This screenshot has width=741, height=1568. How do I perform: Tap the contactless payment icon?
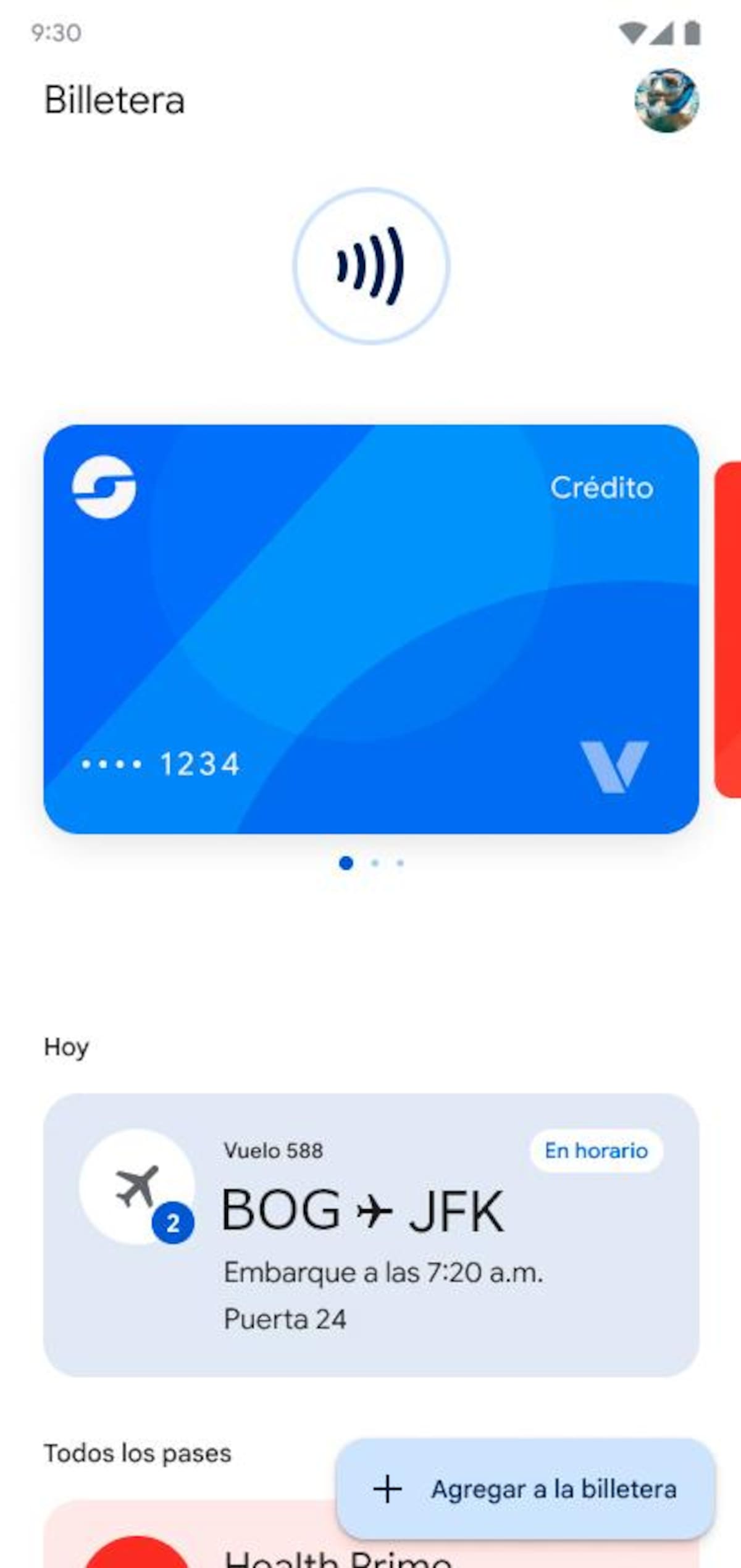pyautogui.click(x=371, y=265)
